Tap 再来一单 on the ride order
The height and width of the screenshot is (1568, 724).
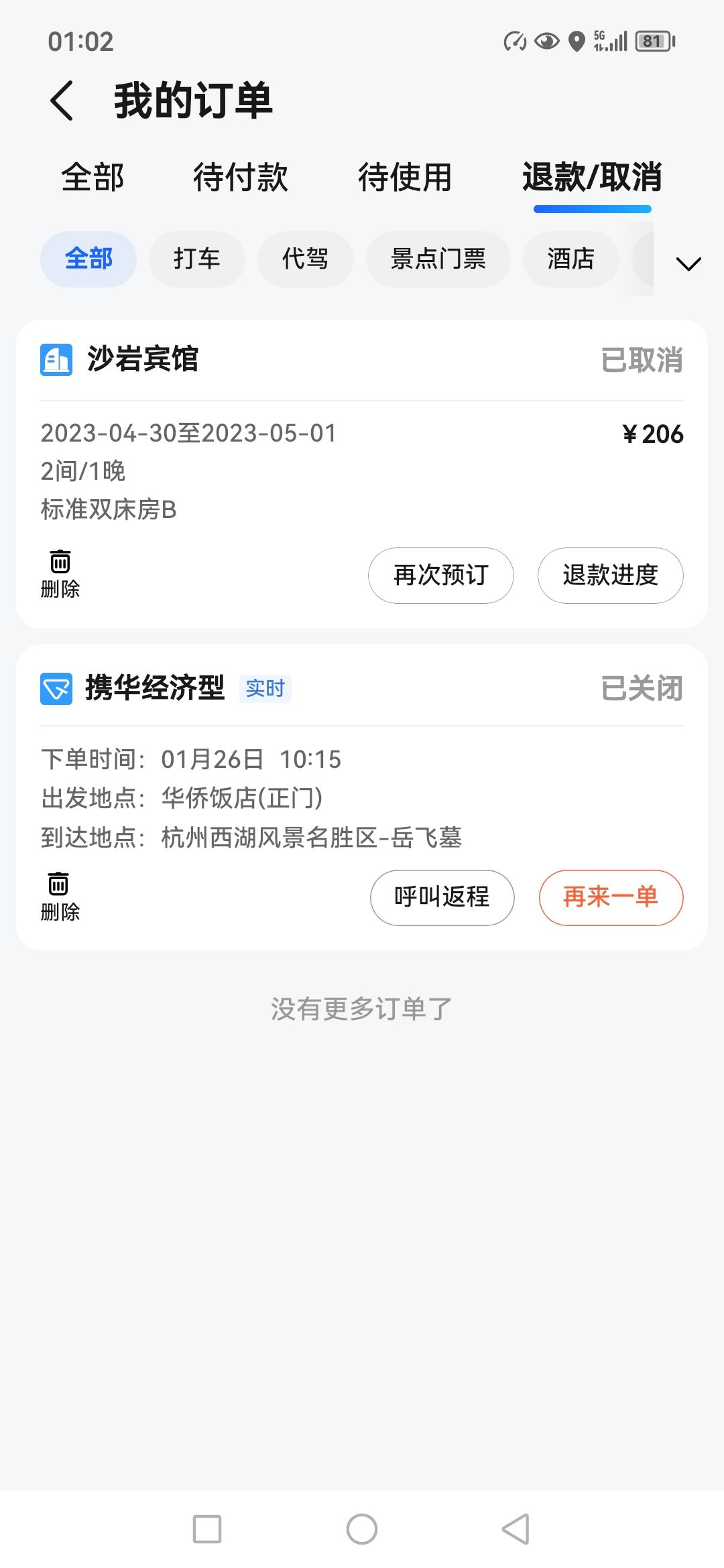pyautogui.click(x=611, y=897)
